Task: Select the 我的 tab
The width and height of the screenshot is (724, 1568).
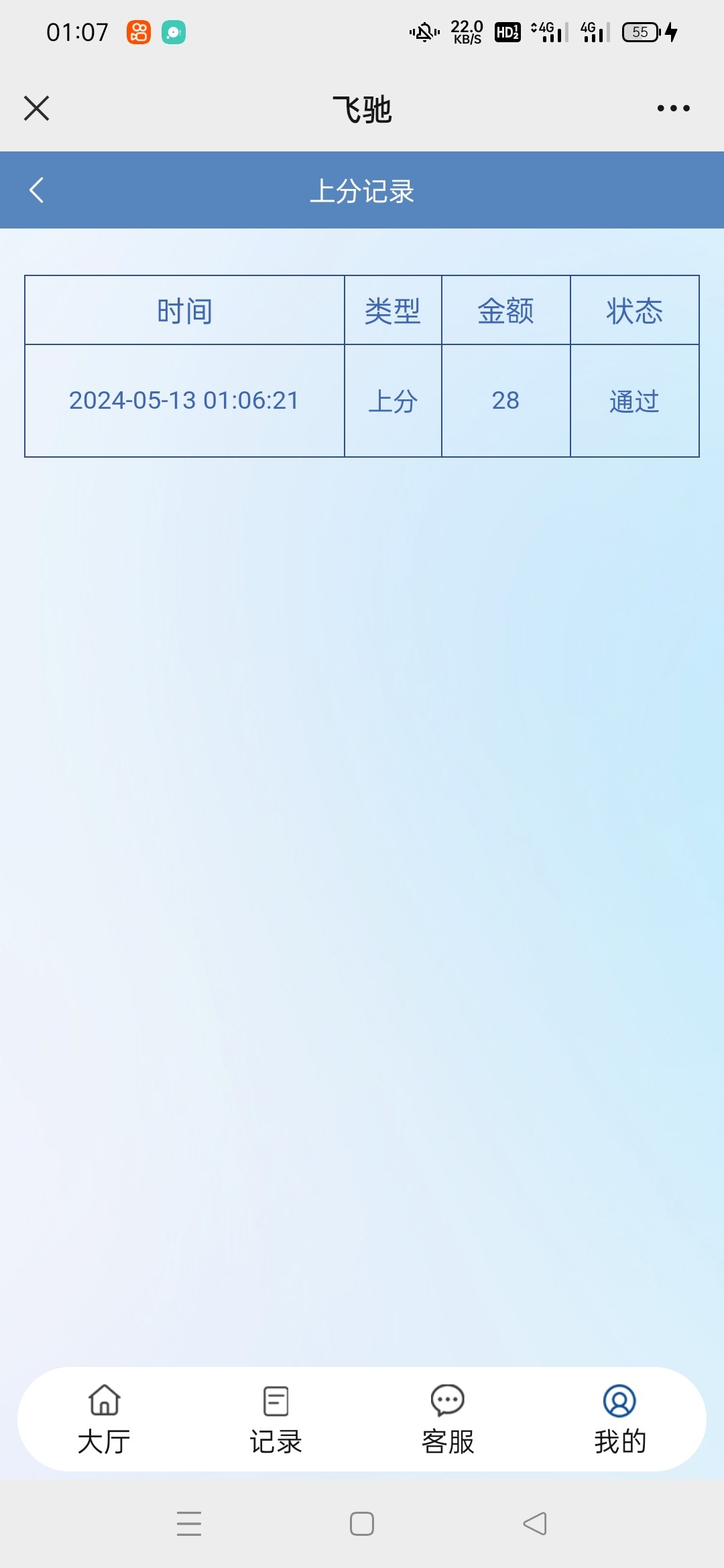Action: pos(619,1419)
